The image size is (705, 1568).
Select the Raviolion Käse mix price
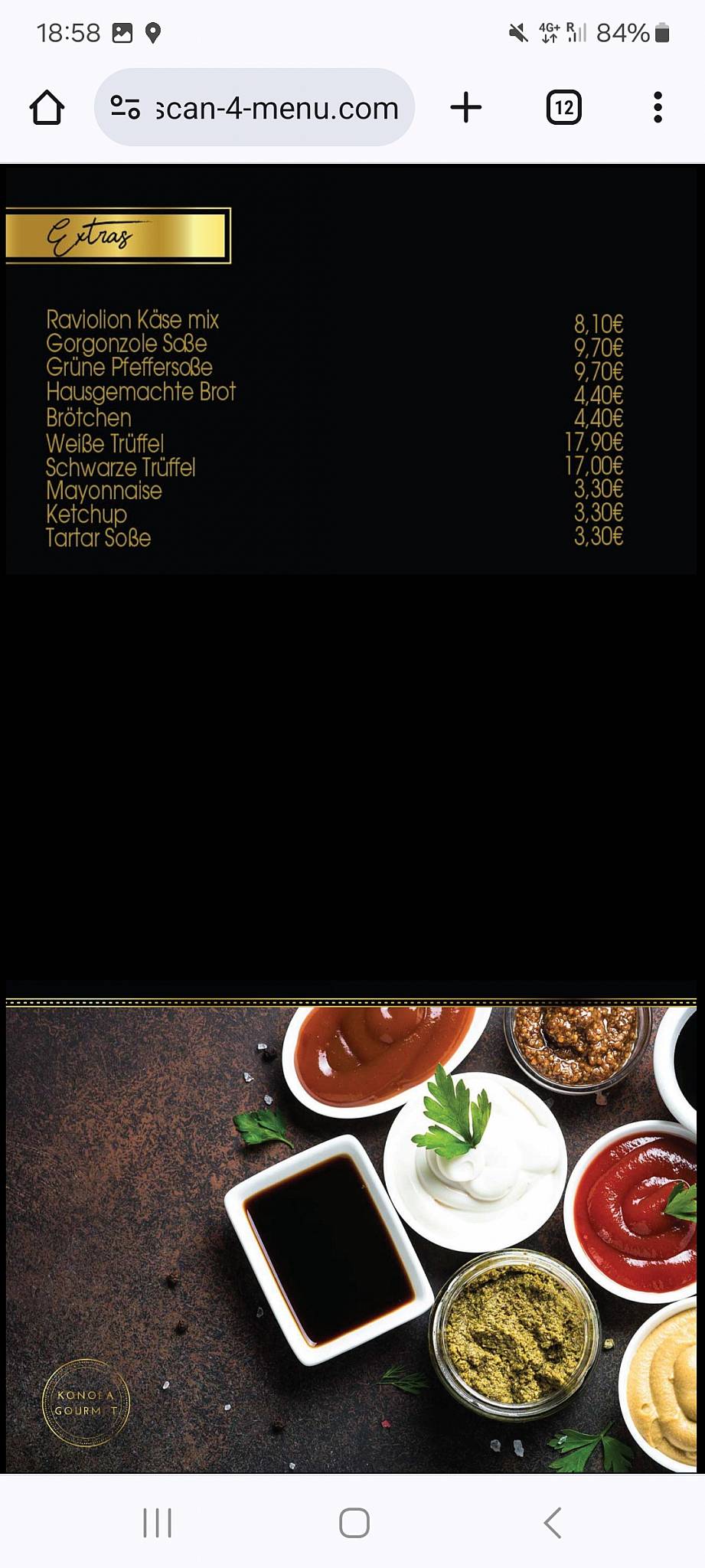(x=599, y=322)
